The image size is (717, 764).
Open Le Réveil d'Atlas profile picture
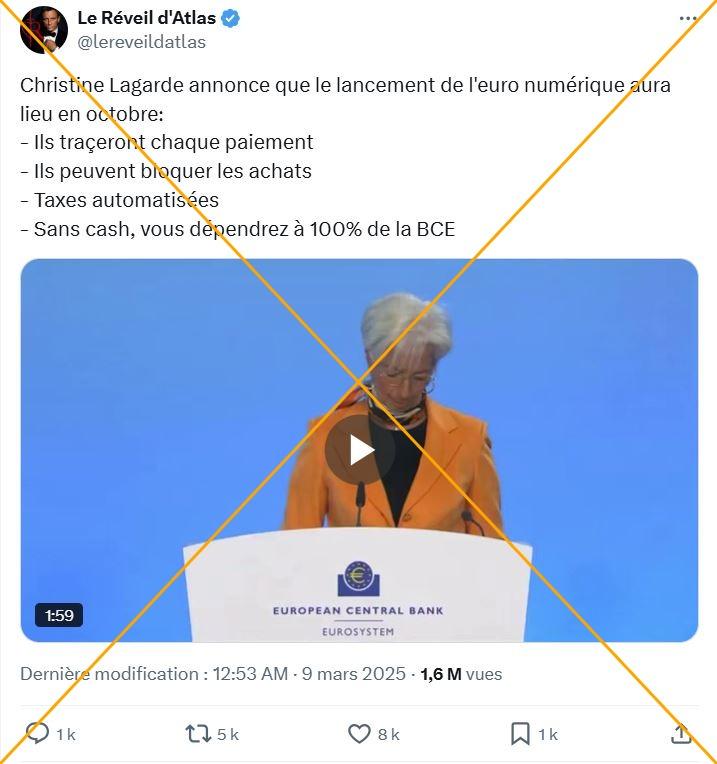pos(44,30)
